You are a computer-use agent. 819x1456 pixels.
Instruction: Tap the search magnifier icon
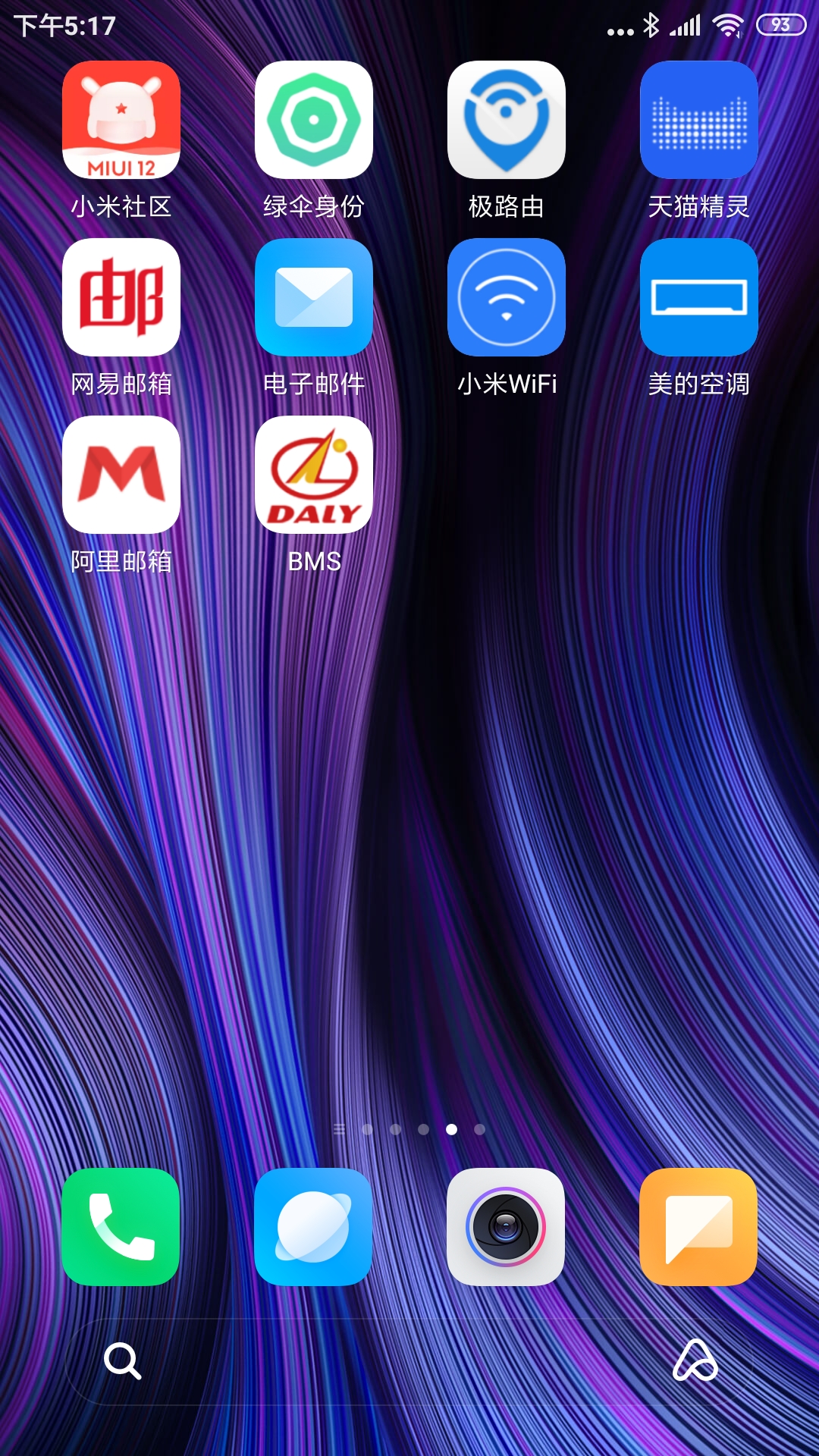(x=122, y=1360)
